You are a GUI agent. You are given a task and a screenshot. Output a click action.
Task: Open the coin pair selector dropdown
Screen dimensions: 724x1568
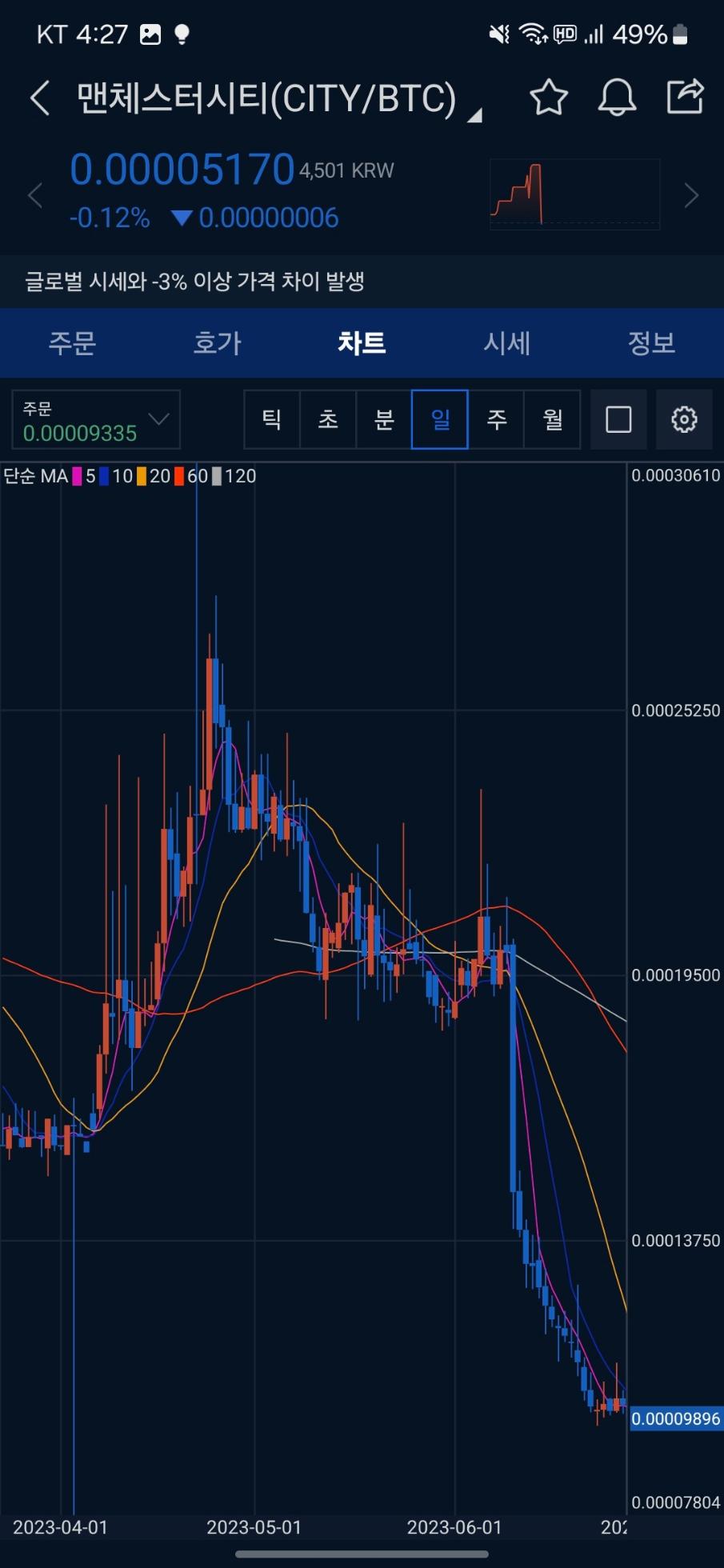[x=474, y=116]
